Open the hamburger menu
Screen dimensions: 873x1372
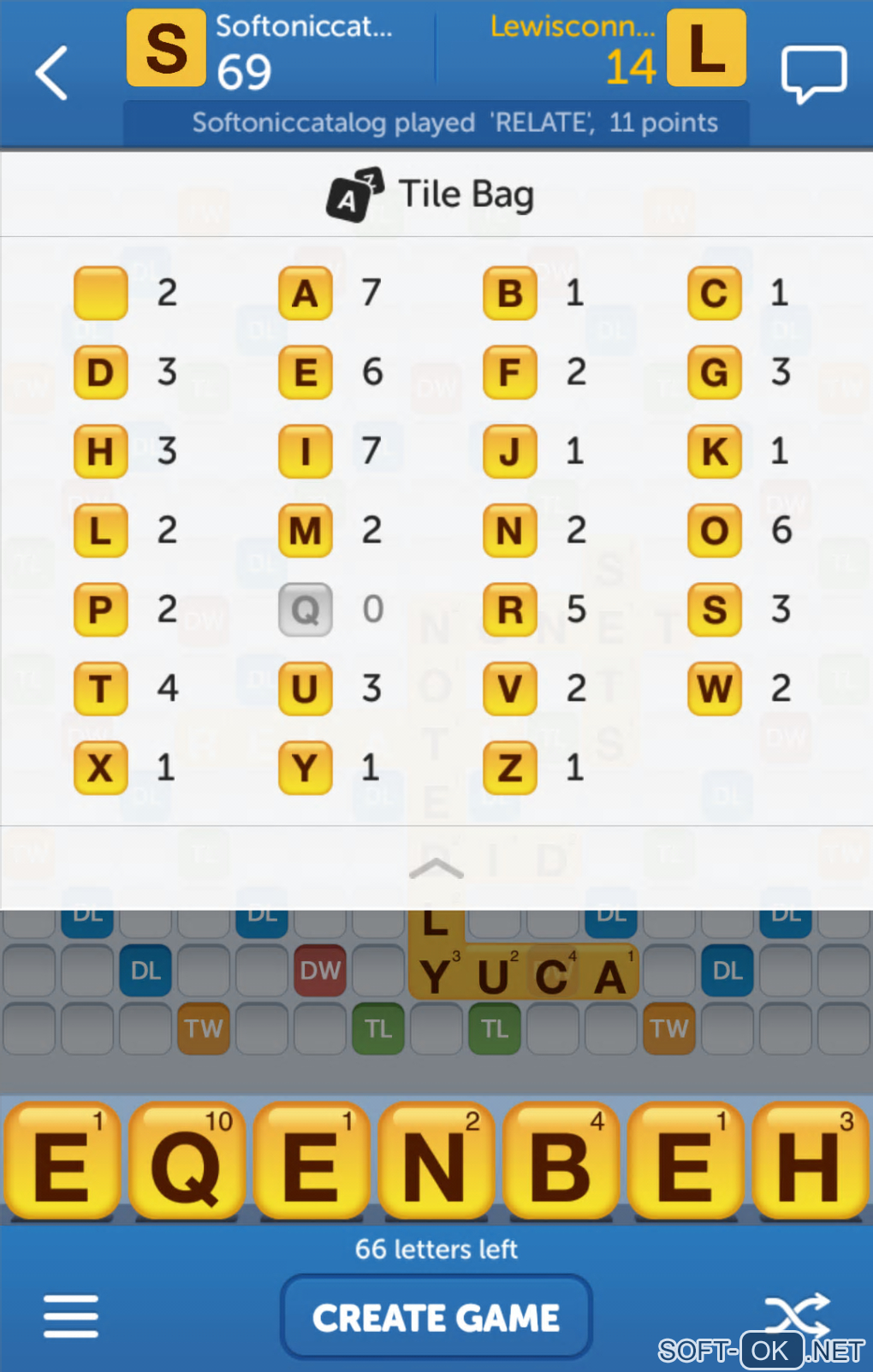71,1316
